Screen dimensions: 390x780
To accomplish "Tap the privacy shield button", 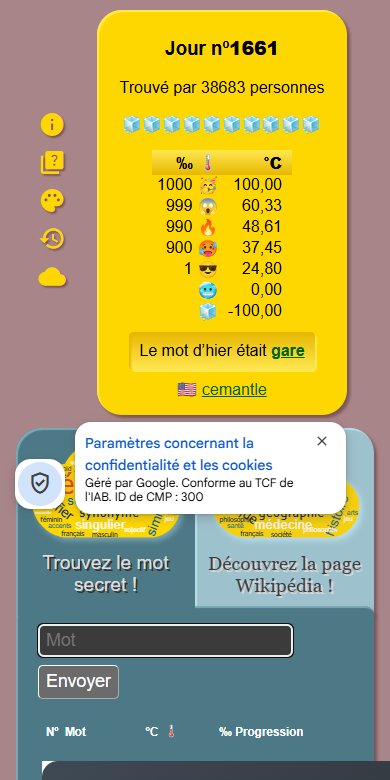I will [40, 483].
